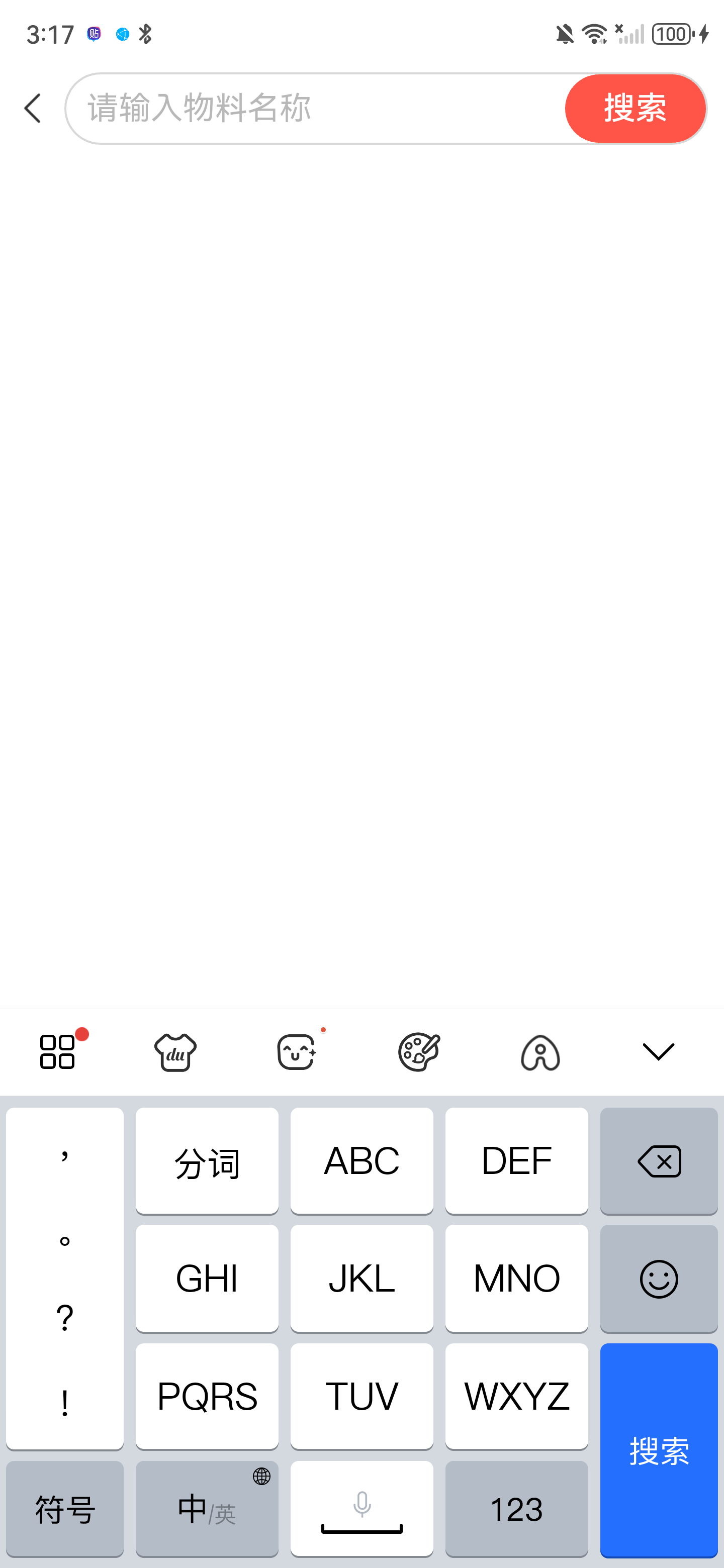This screenshot has width=724, height=1568.
Task: Tap the PQRS key
Action: click(x=207, y=1396)
